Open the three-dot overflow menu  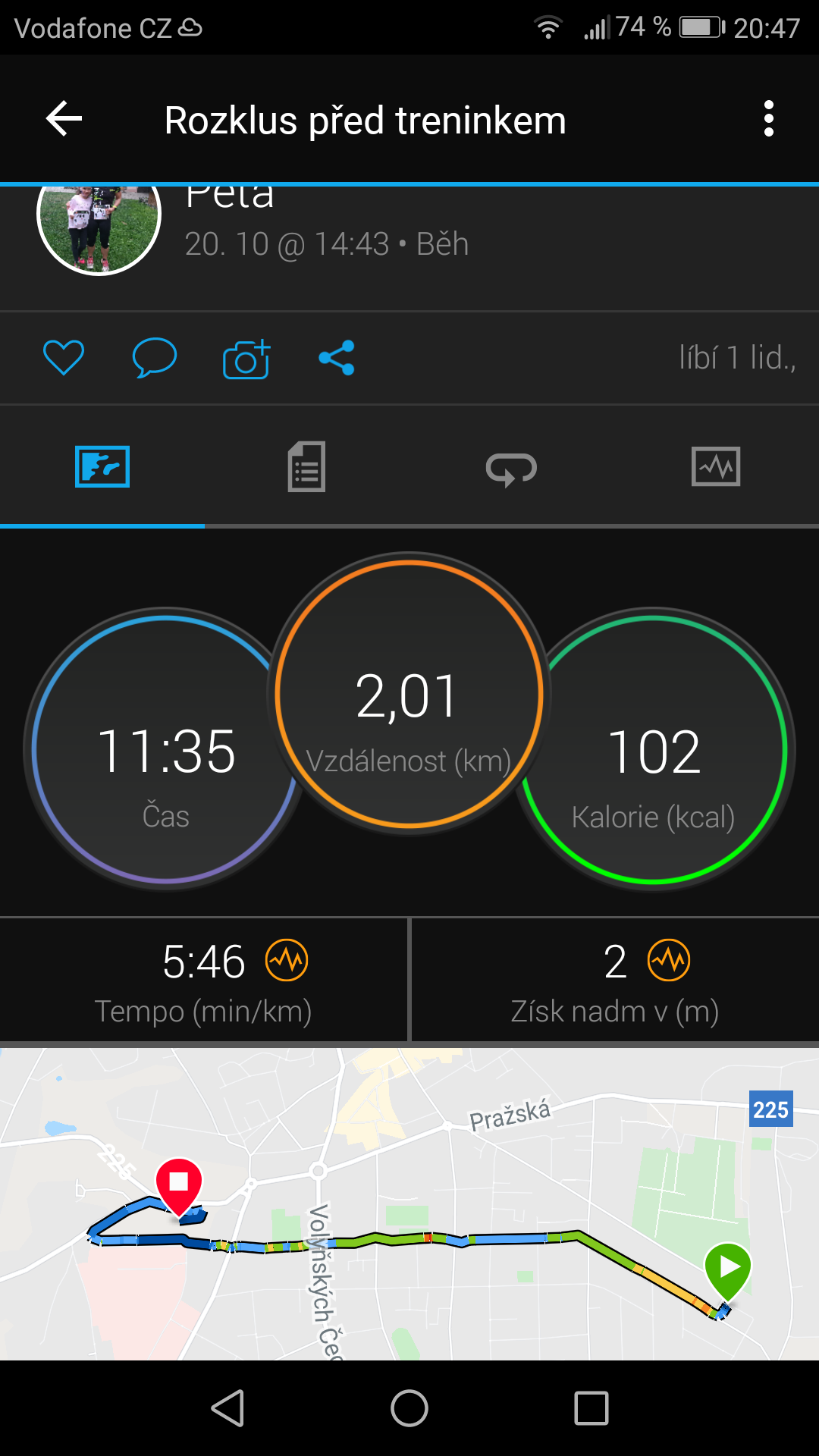pyautogui.click(x=769, y=119)
